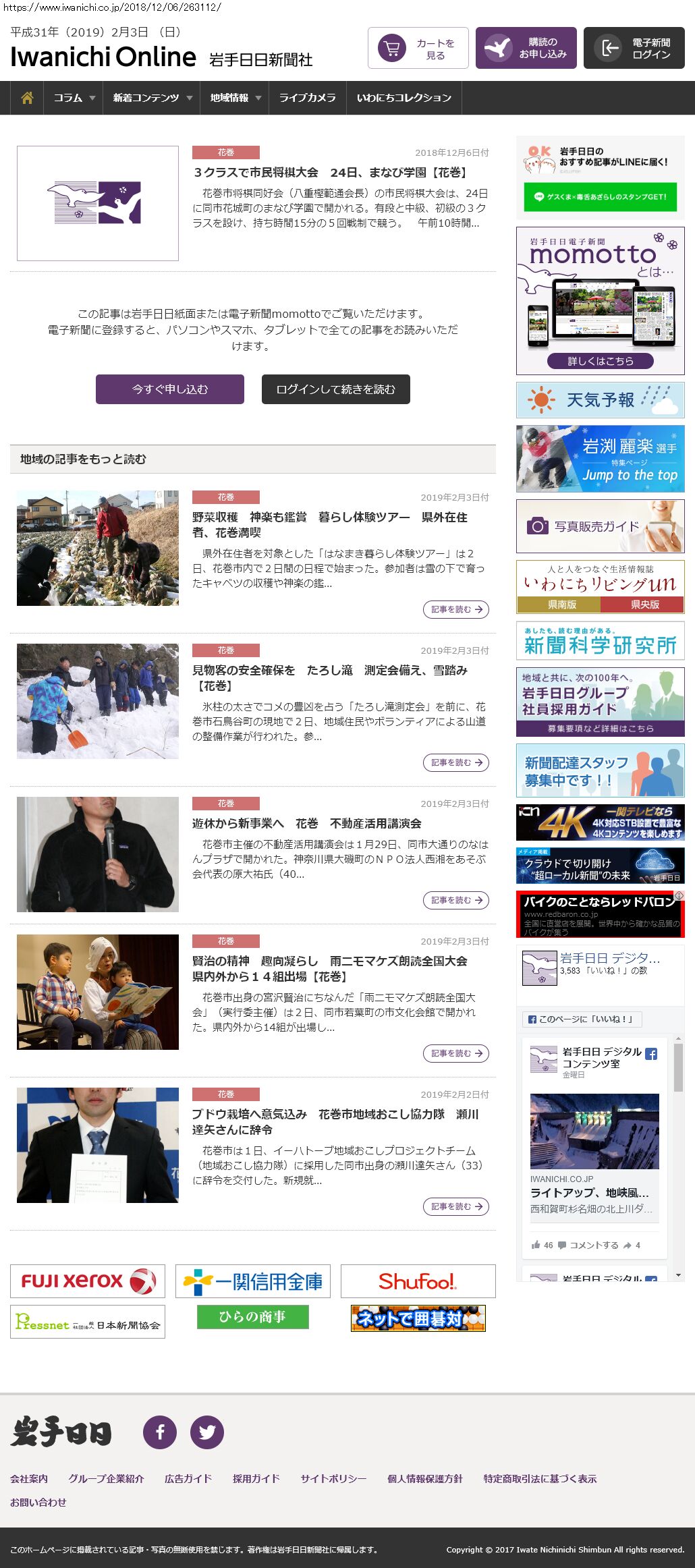
Task: Open the 不動産活用講演会 article headline
Action: click(307, 823)
